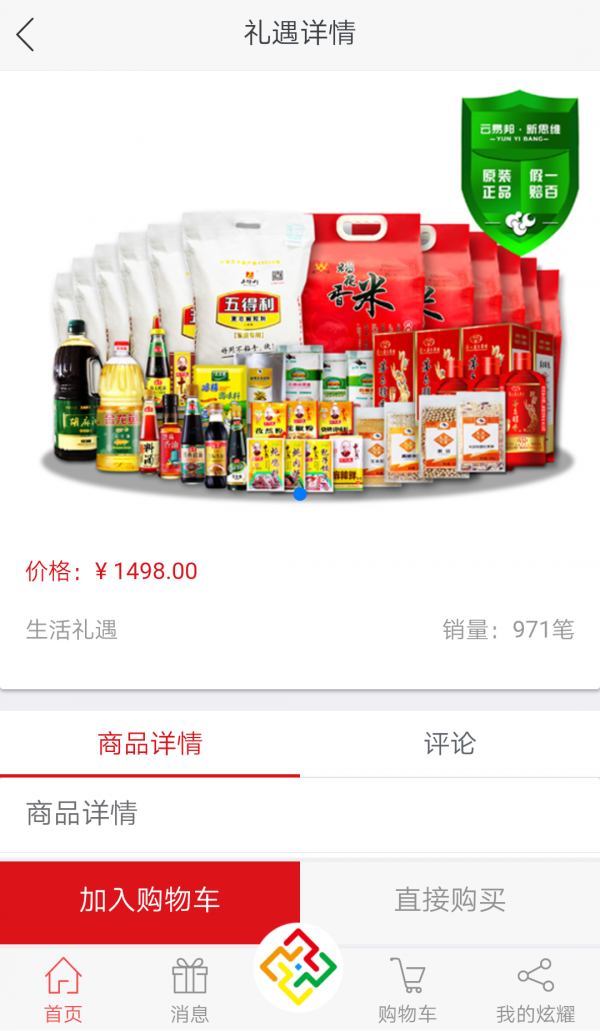View the 购物车 tab

(x=407, y=989)
